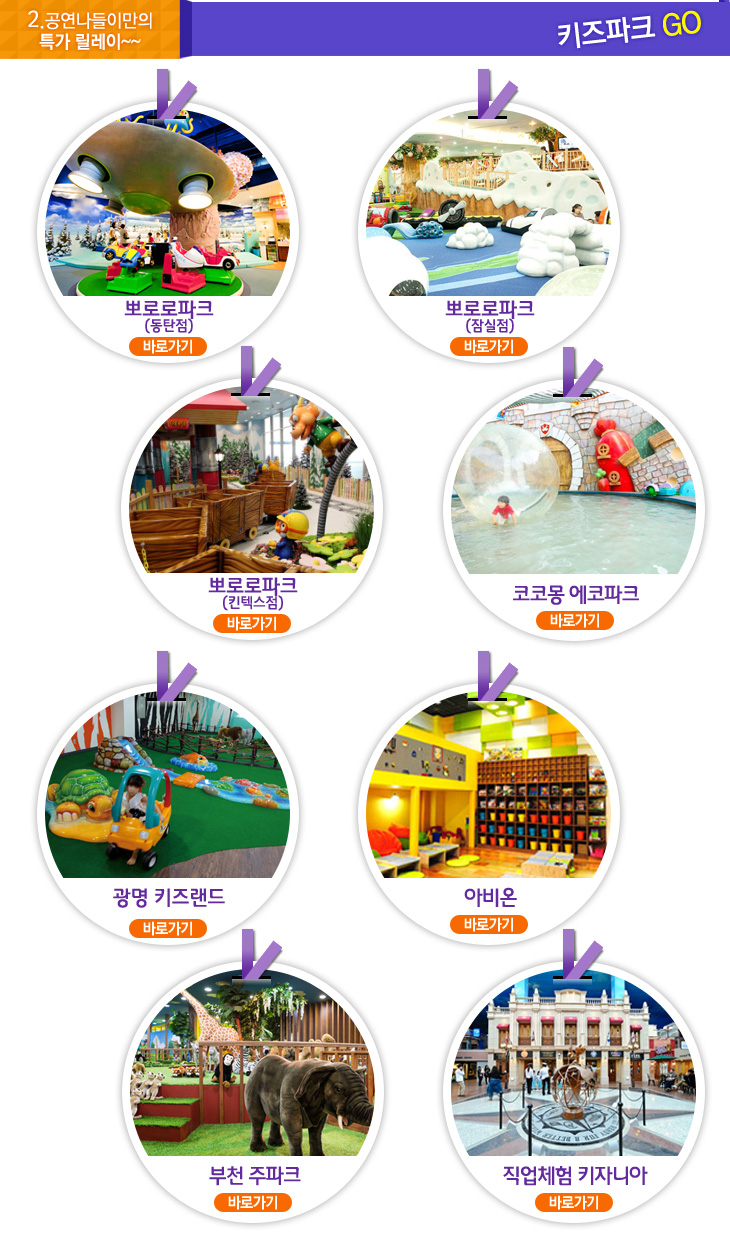Screen dimensions: 730x1248
Task: Go to 뽀로로파크 킨텍스점 via 바로가기
Action: [x=252, y=624]
